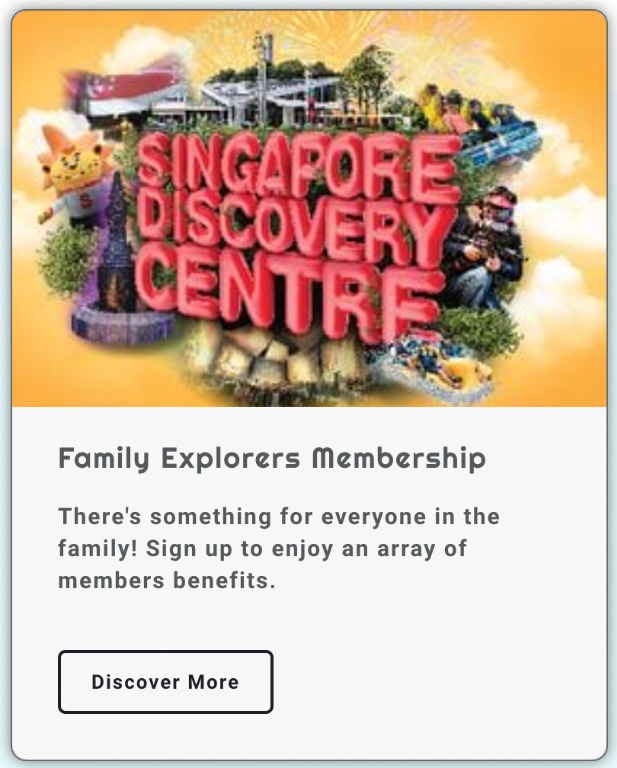
Task: Tap the Discover More button
Action: (165, 682)
